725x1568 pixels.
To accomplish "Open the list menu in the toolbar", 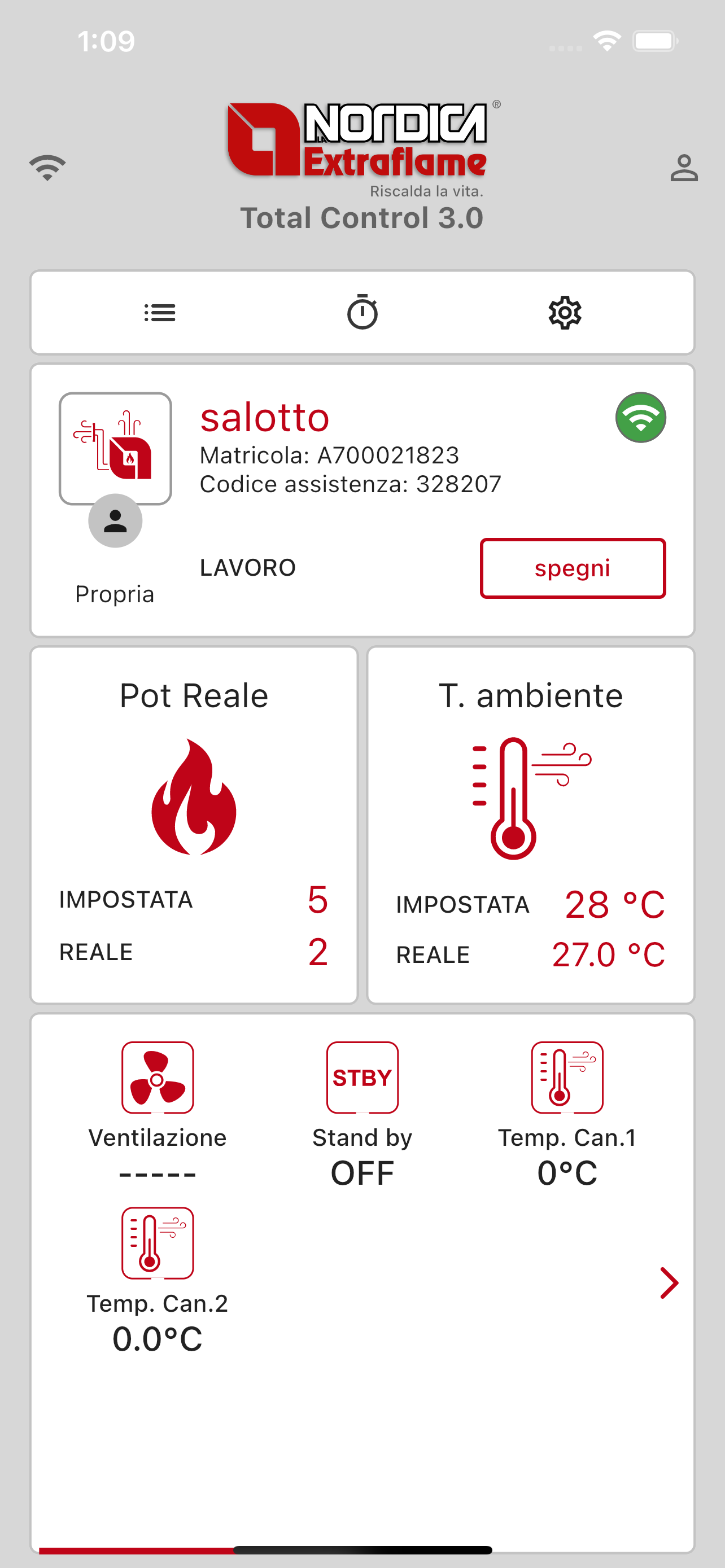I will pos(160,313).
